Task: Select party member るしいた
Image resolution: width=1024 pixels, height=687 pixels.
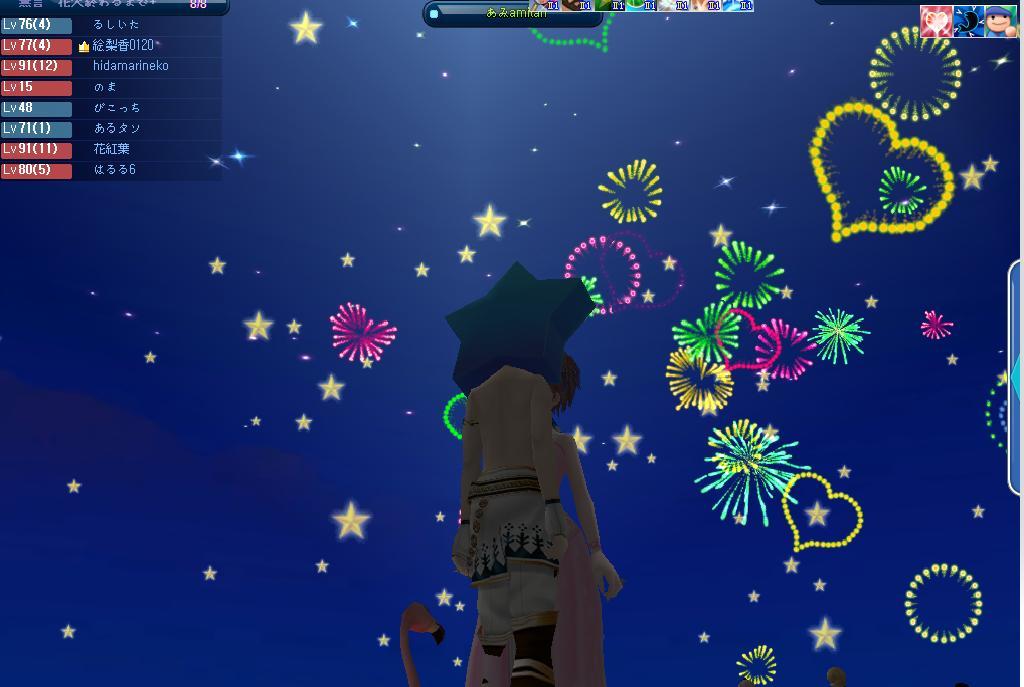Action: [x=116, y=24]
